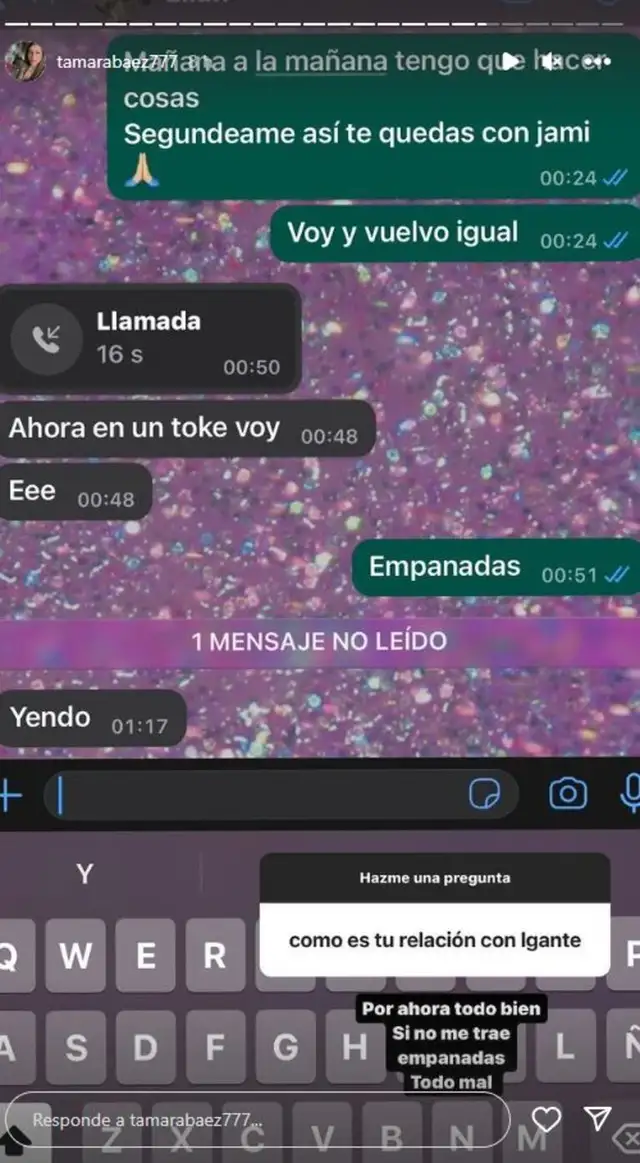This screenshot has height=1163, width=640.
Task: Resume story playback
Action: [x=510, y=62]
